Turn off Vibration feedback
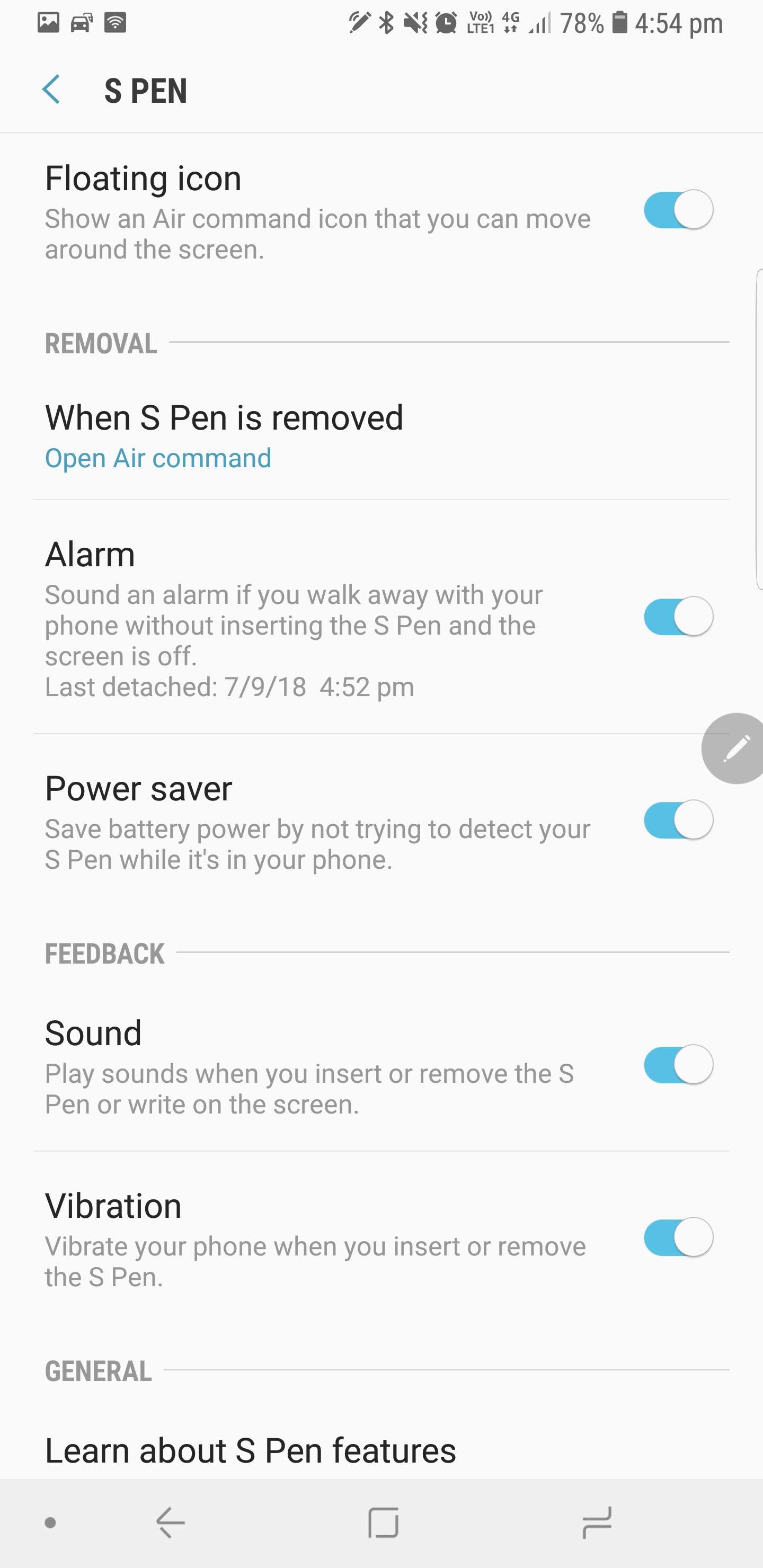This screenshot has width=763, height=1568. point(678,1237)
